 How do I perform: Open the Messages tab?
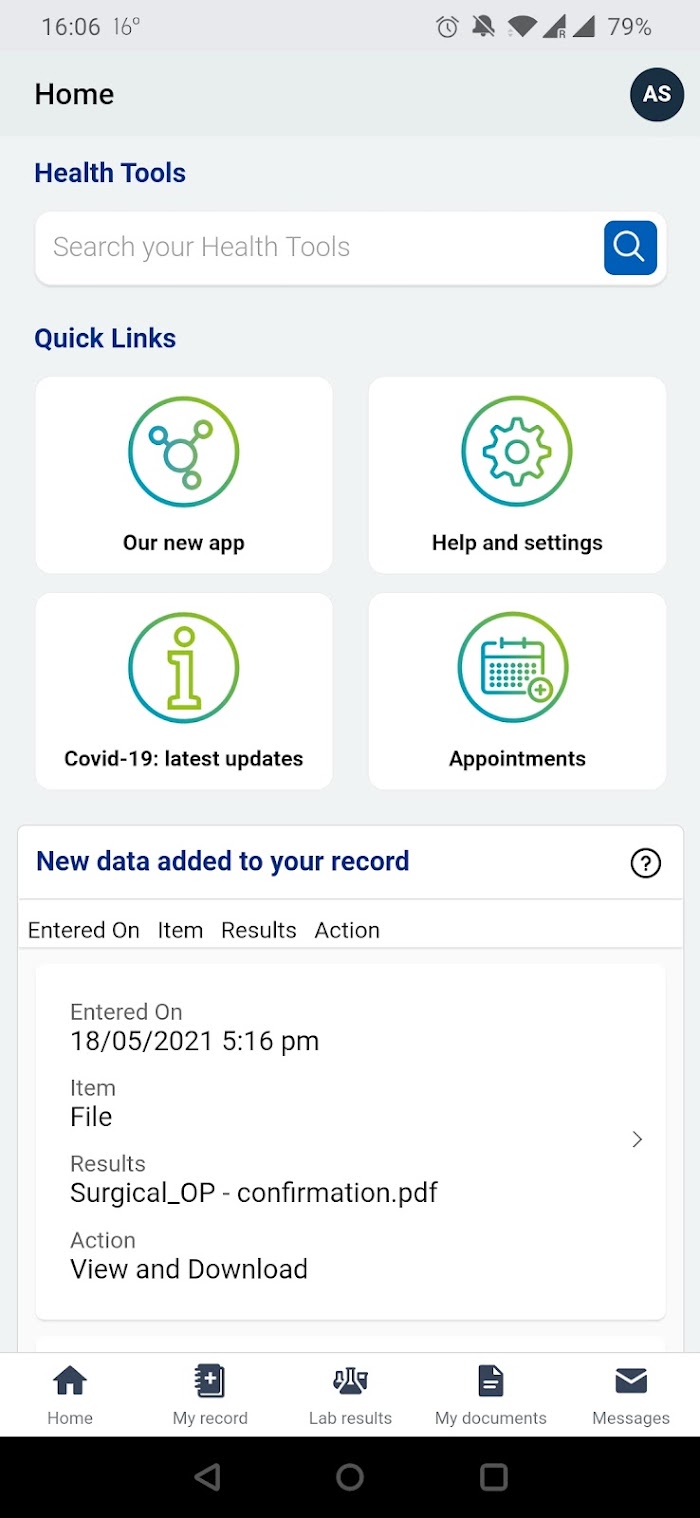click(630, 1395)
